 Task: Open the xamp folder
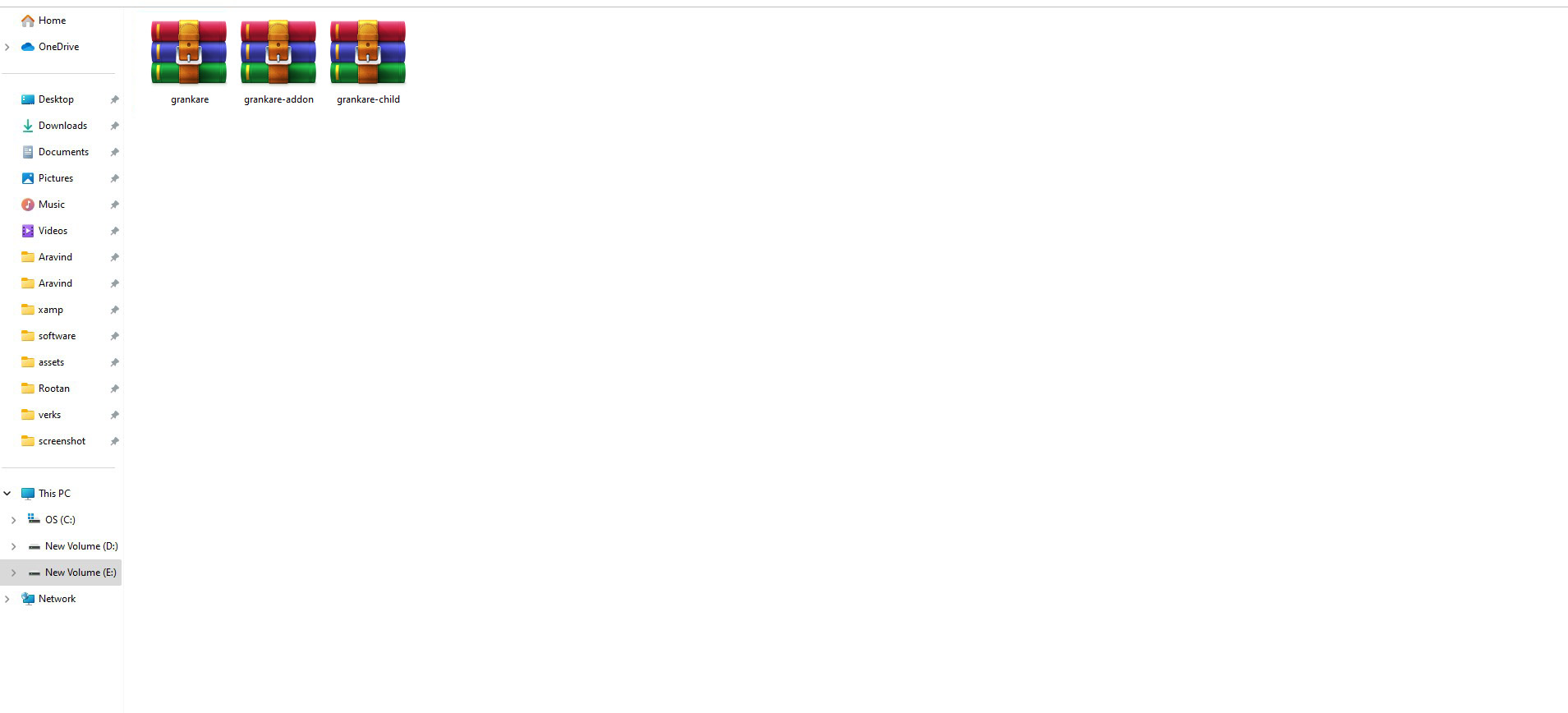pyautogui.click(x=50, y=310)
